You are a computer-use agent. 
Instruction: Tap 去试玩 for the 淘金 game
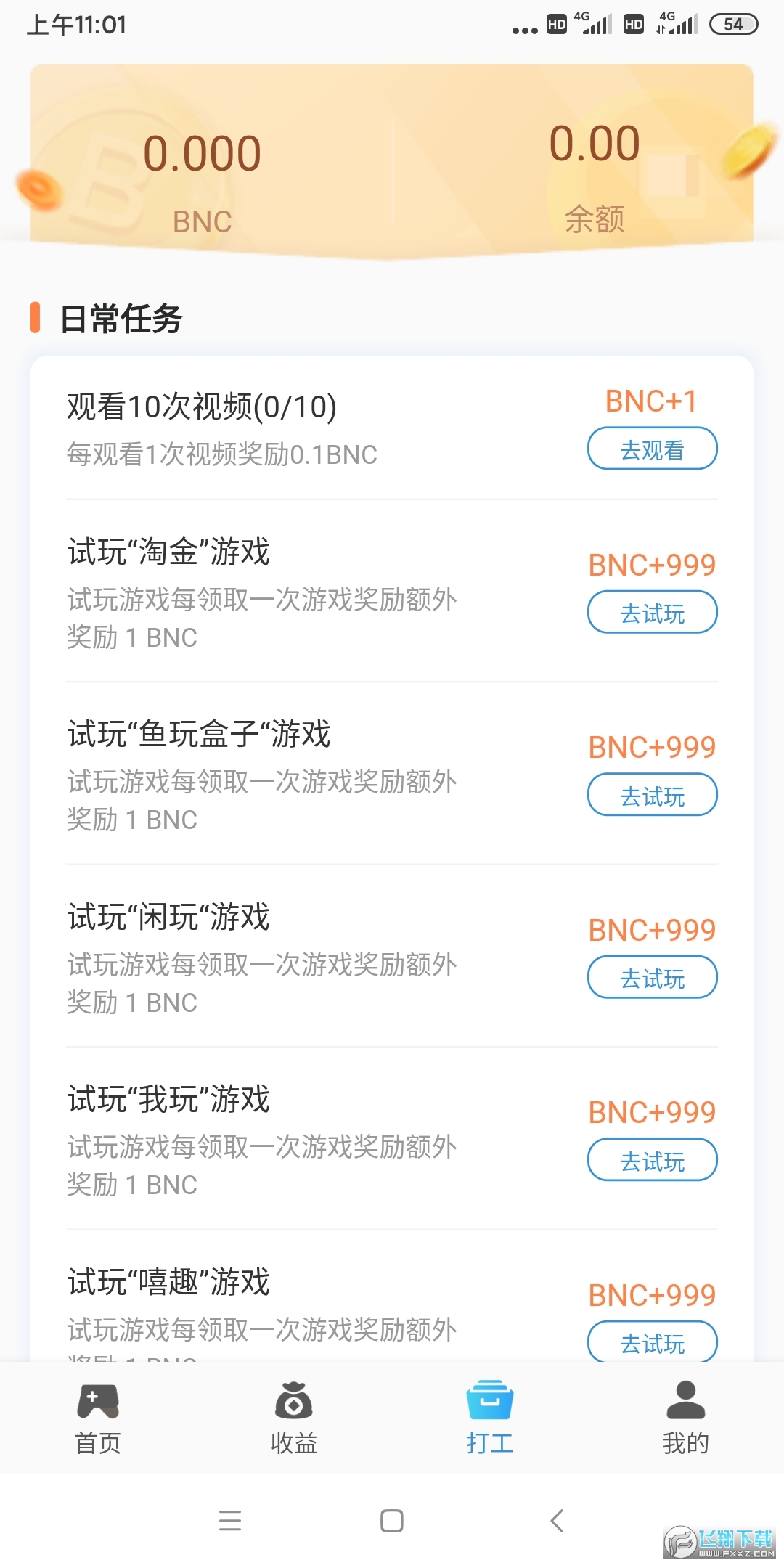click(x=652, y=613)
